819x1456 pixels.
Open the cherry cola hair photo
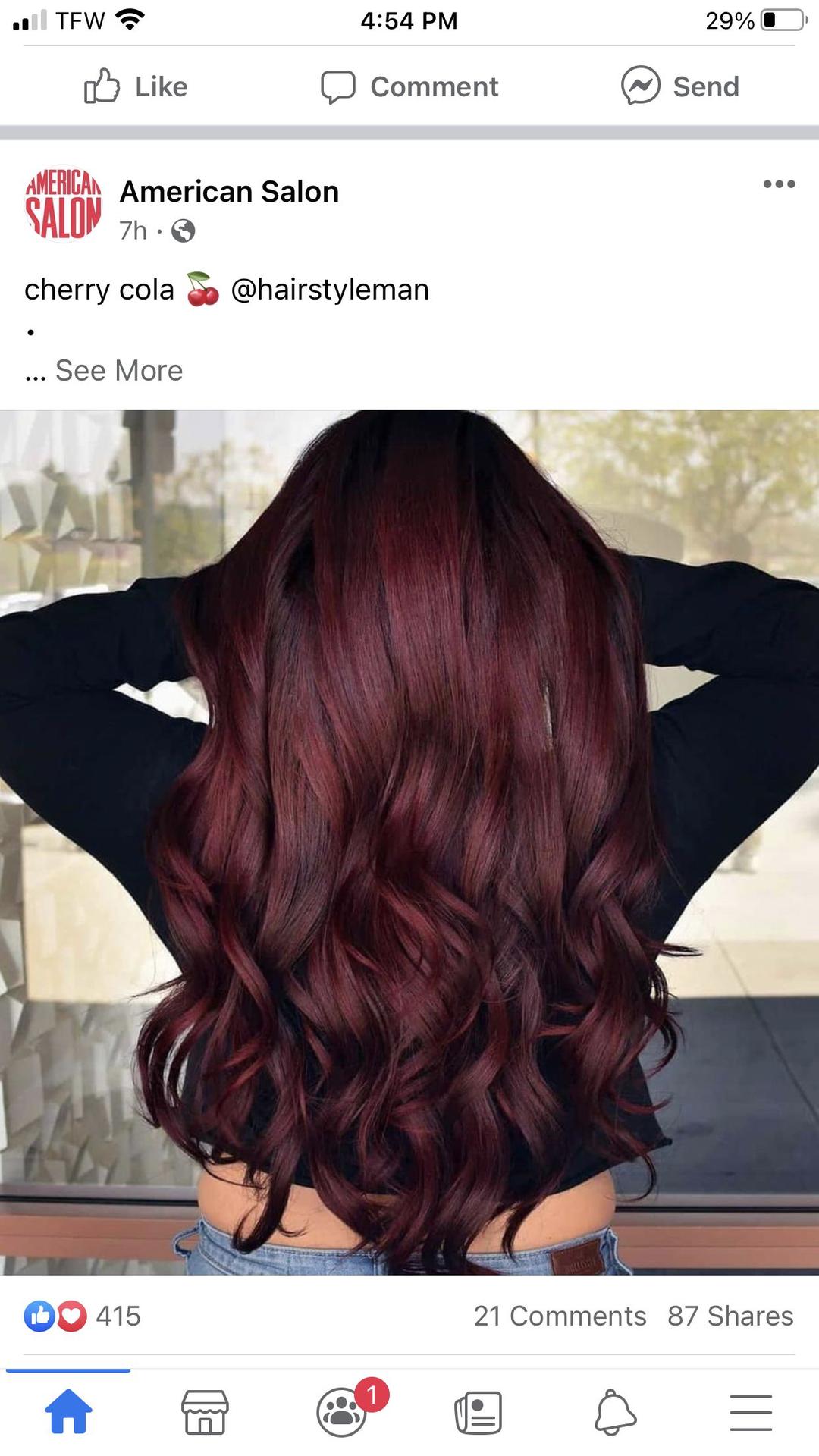pos(409,843)
